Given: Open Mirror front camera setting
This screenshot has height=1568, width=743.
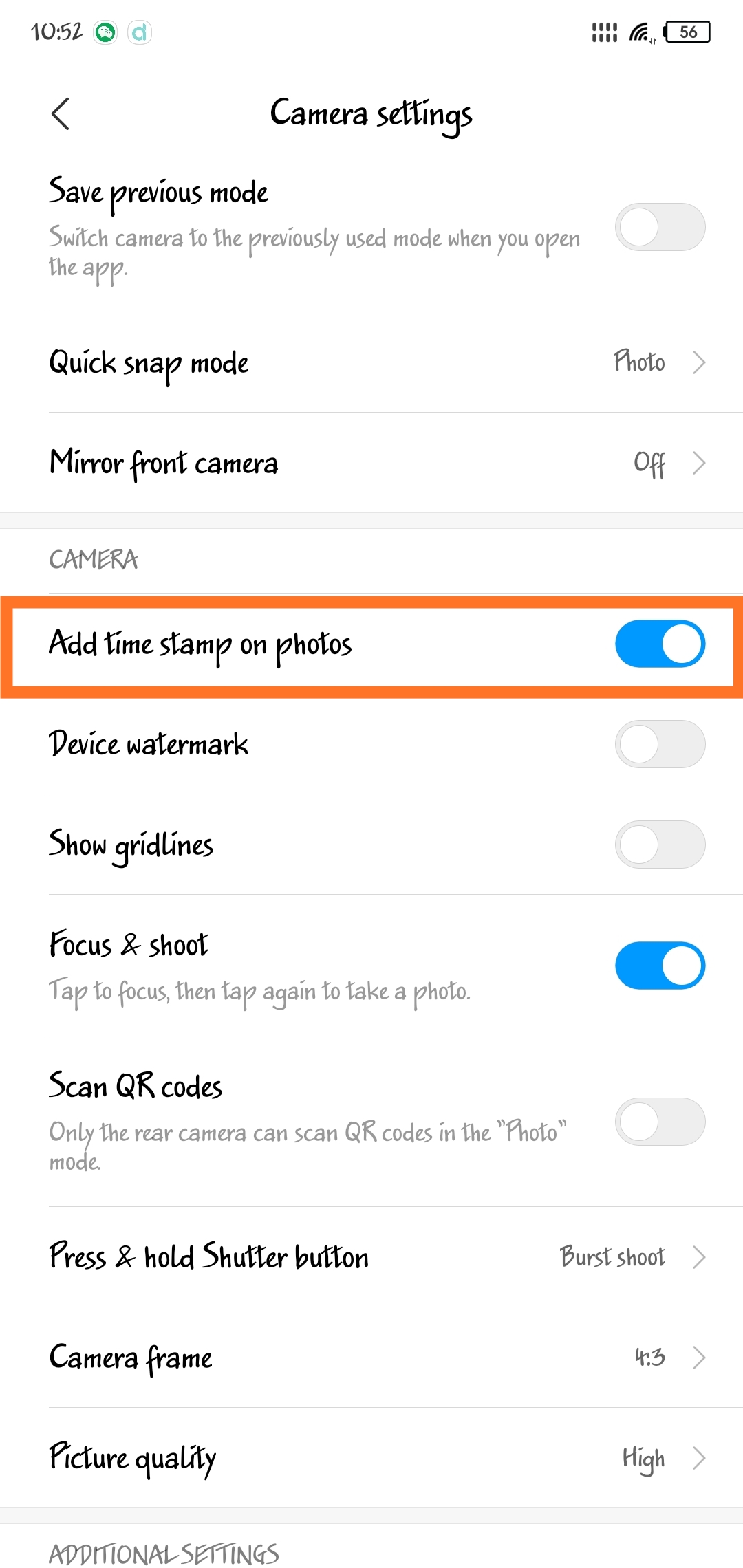Looking at the screenshot, I should [x=371, y=463].
